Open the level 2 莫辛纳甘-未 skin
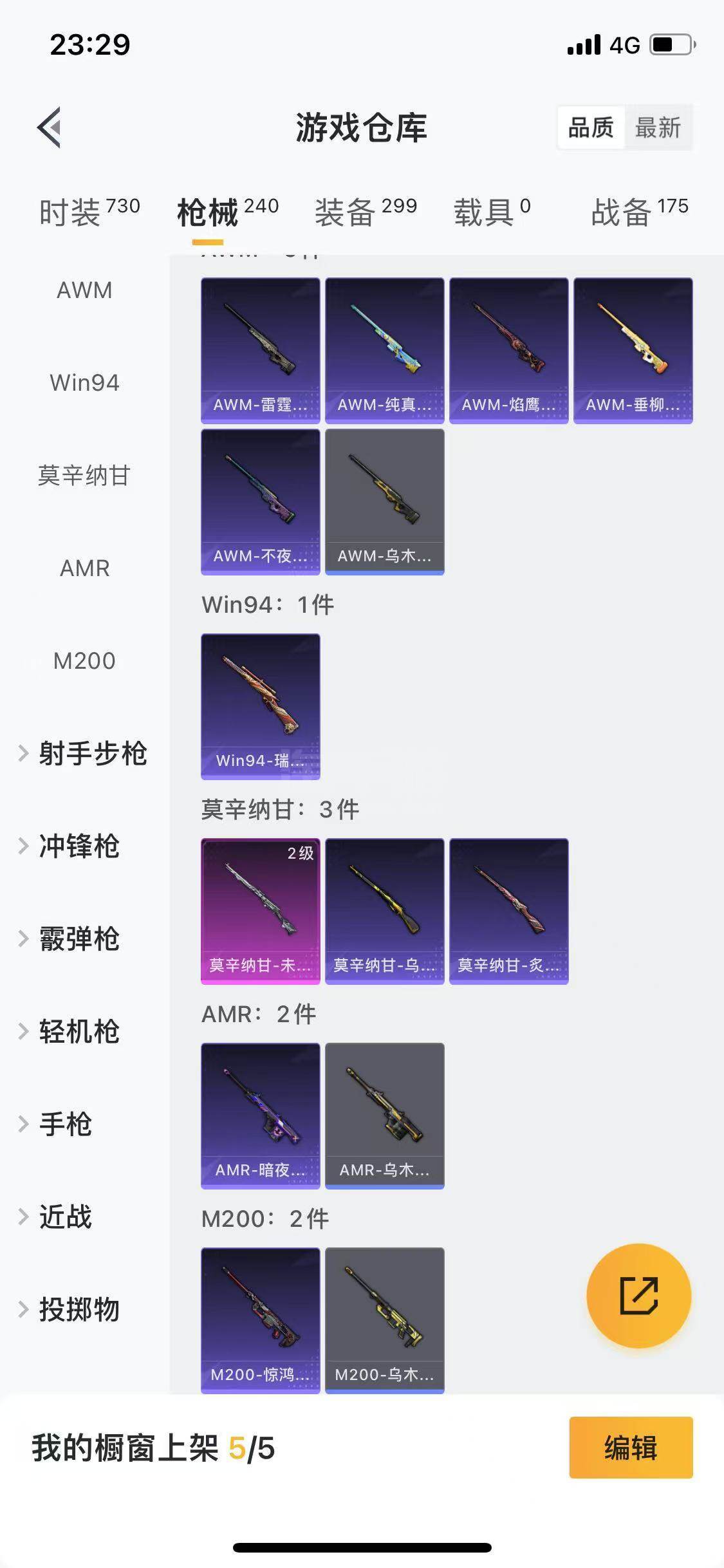 (x=260, y=911)
